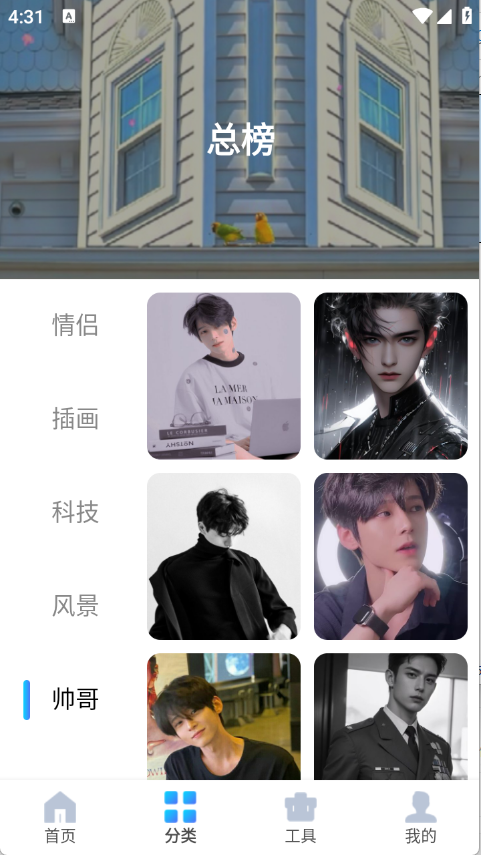The height and width of the screenshot is (855, 481).
Task: Open the illustrated boy with red earphones
Action: click(x=390, y=376)
